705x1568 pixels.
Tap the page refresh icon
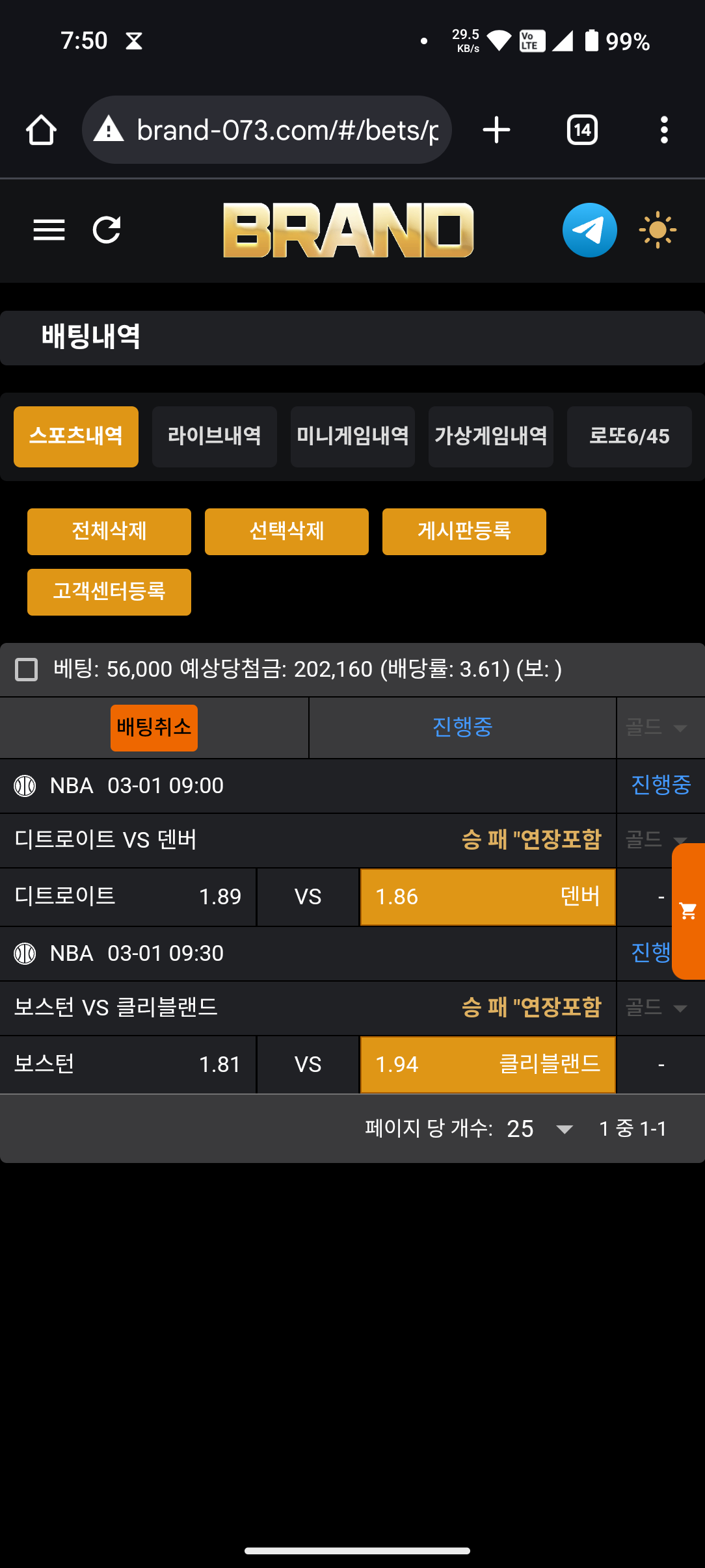click(107, 230)
